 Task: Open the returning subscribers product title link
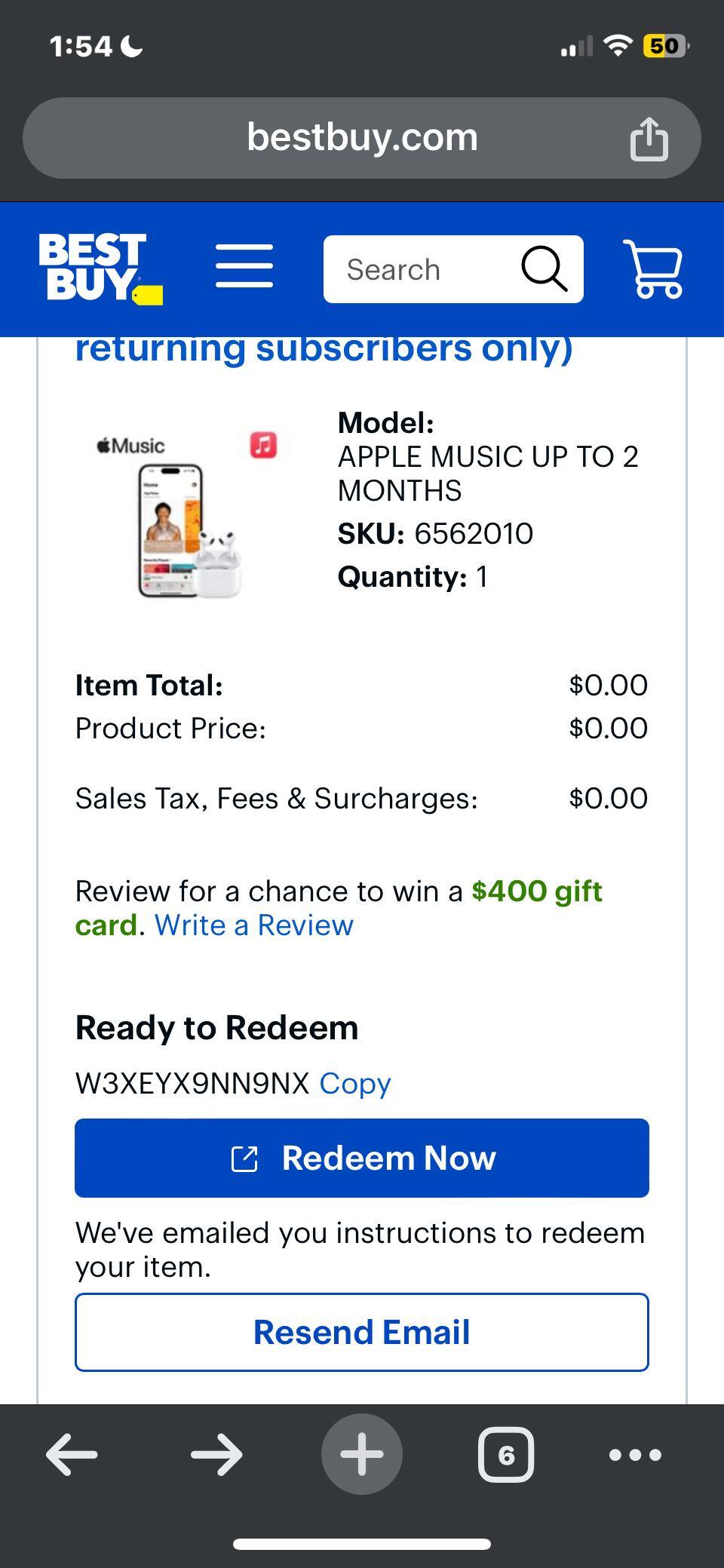[x=324, y=350]
